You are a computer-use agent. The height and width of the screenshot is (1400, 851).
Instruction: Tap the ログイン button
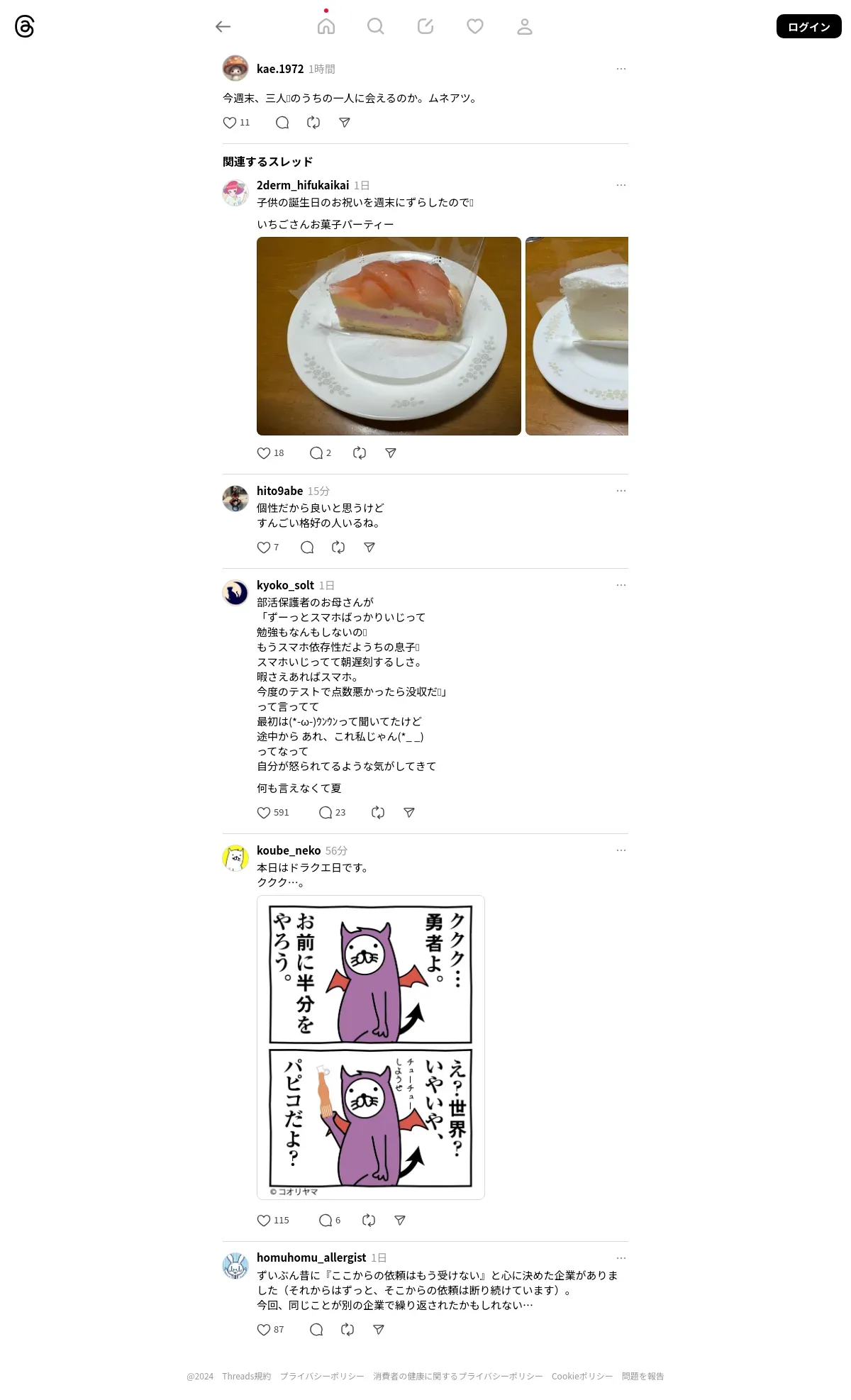tap(808, 26)
